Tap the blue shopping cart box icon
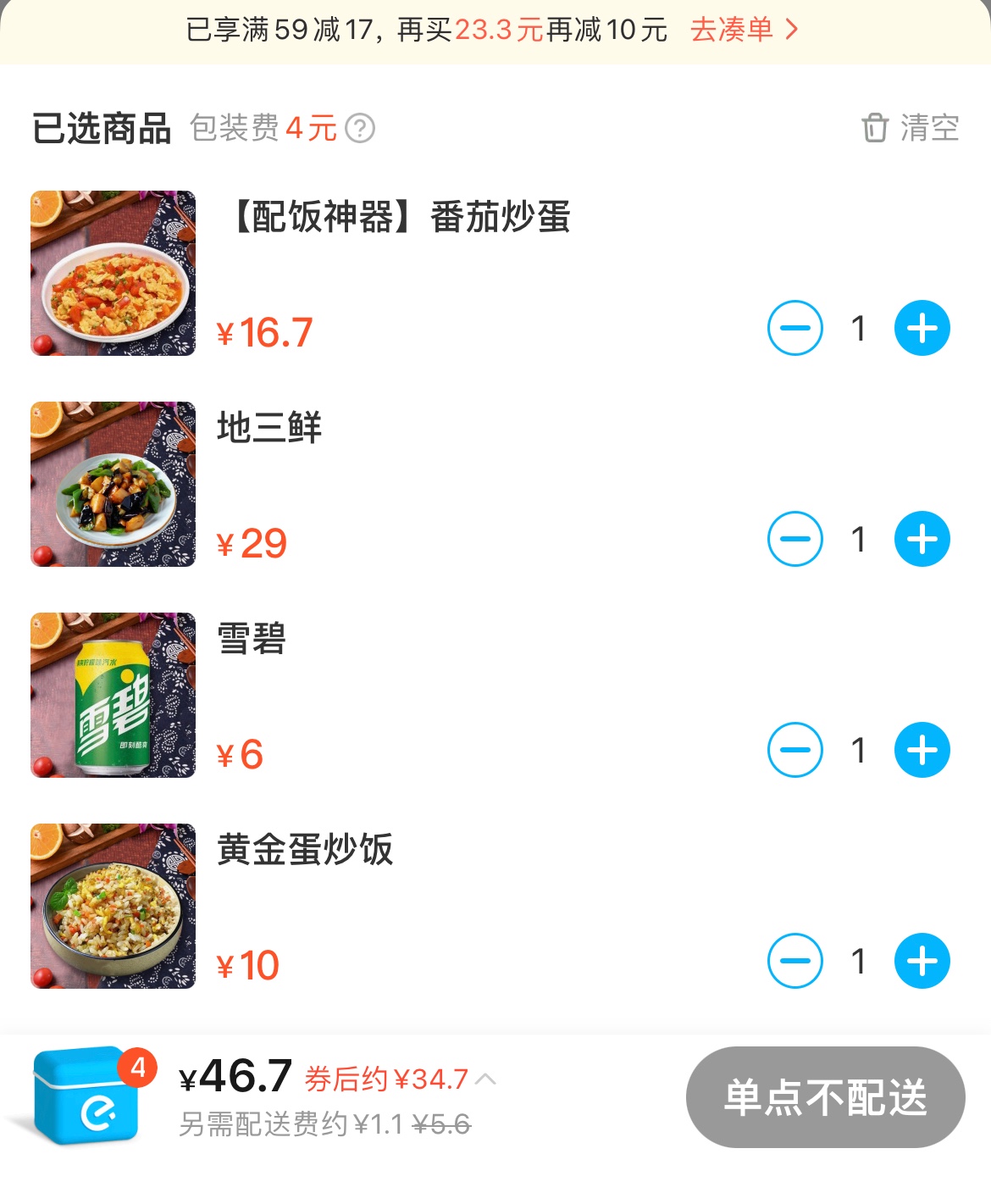 pos(85,1096)
